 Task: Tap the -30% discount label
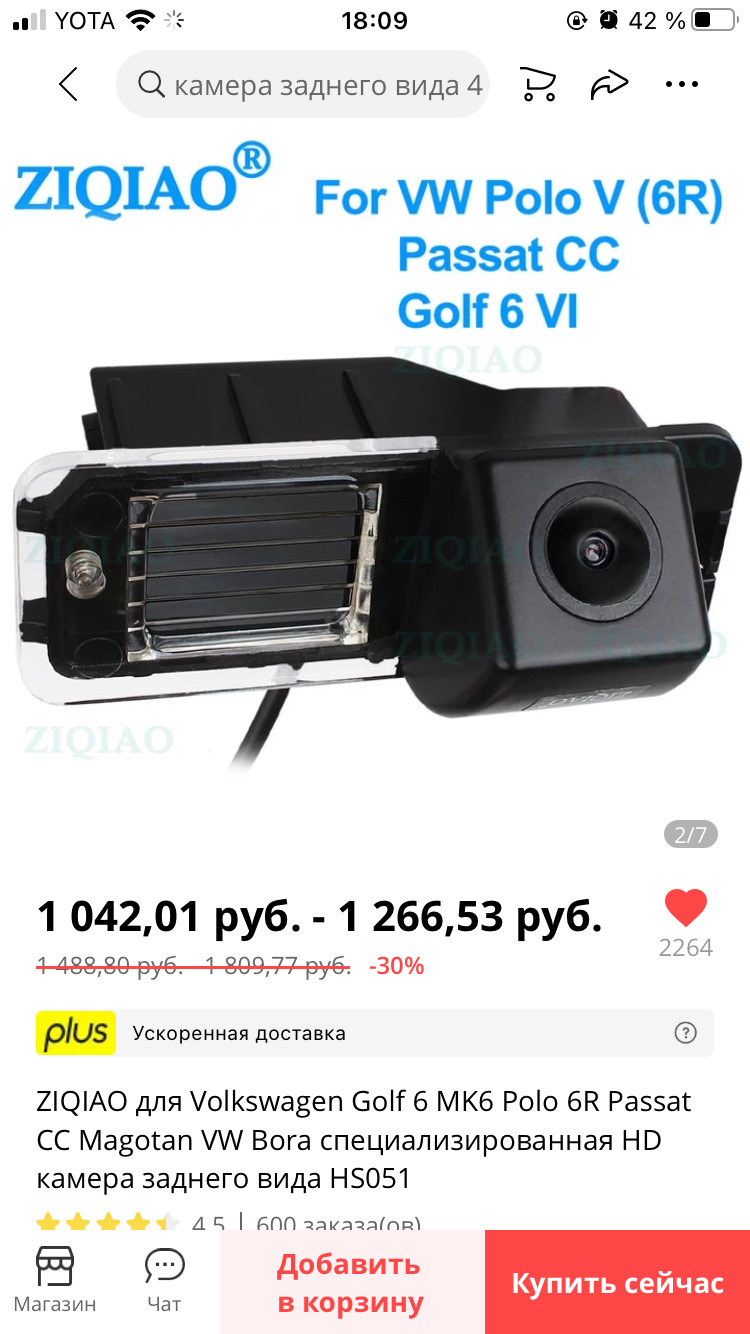398,966
